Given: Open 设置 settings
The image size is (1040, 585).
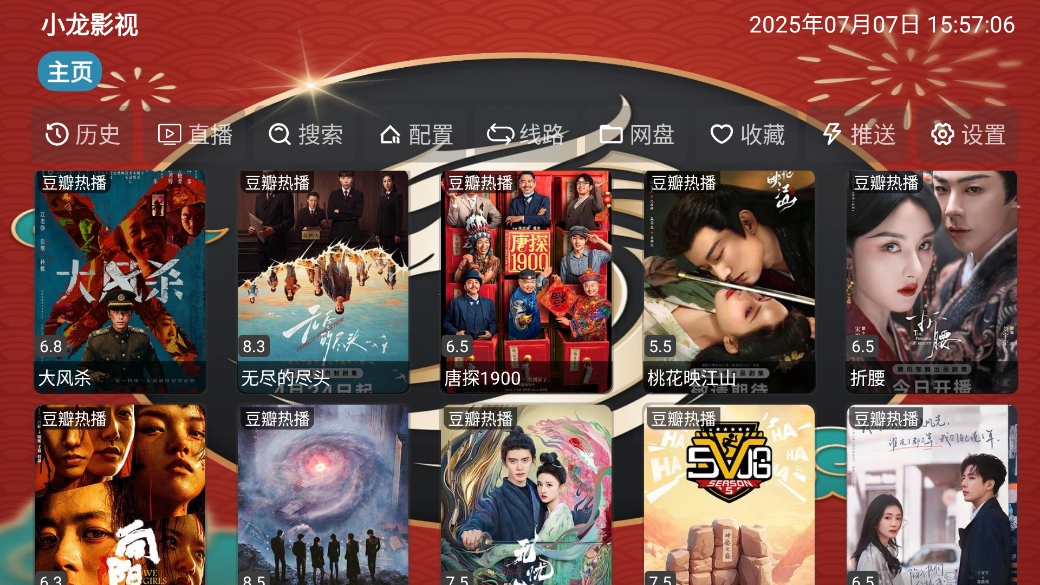Looking at the screenshot, I should pyautogui.click(x=968, y=135).
